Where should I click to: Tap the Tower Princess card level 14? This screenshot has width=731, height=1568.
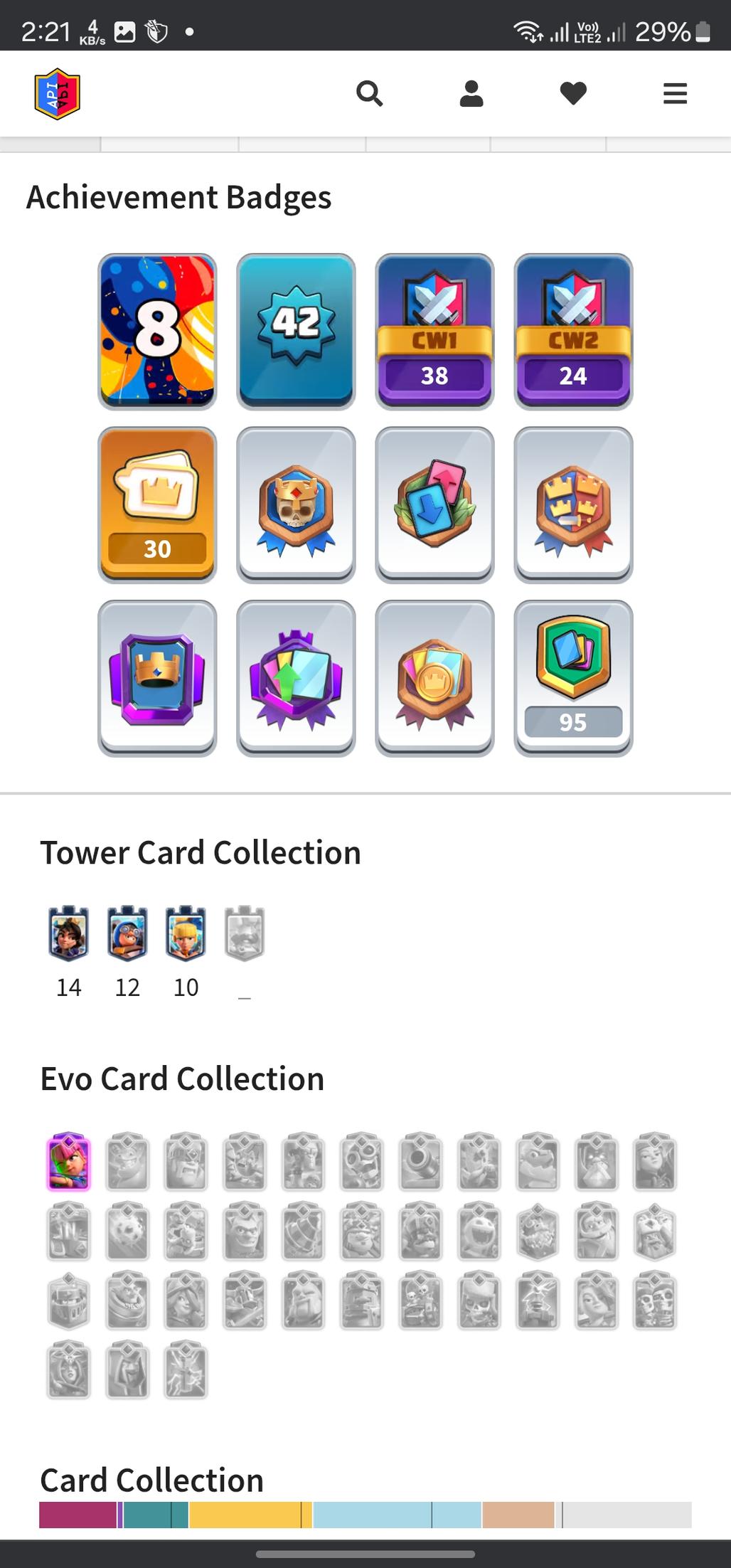point(69,933)
